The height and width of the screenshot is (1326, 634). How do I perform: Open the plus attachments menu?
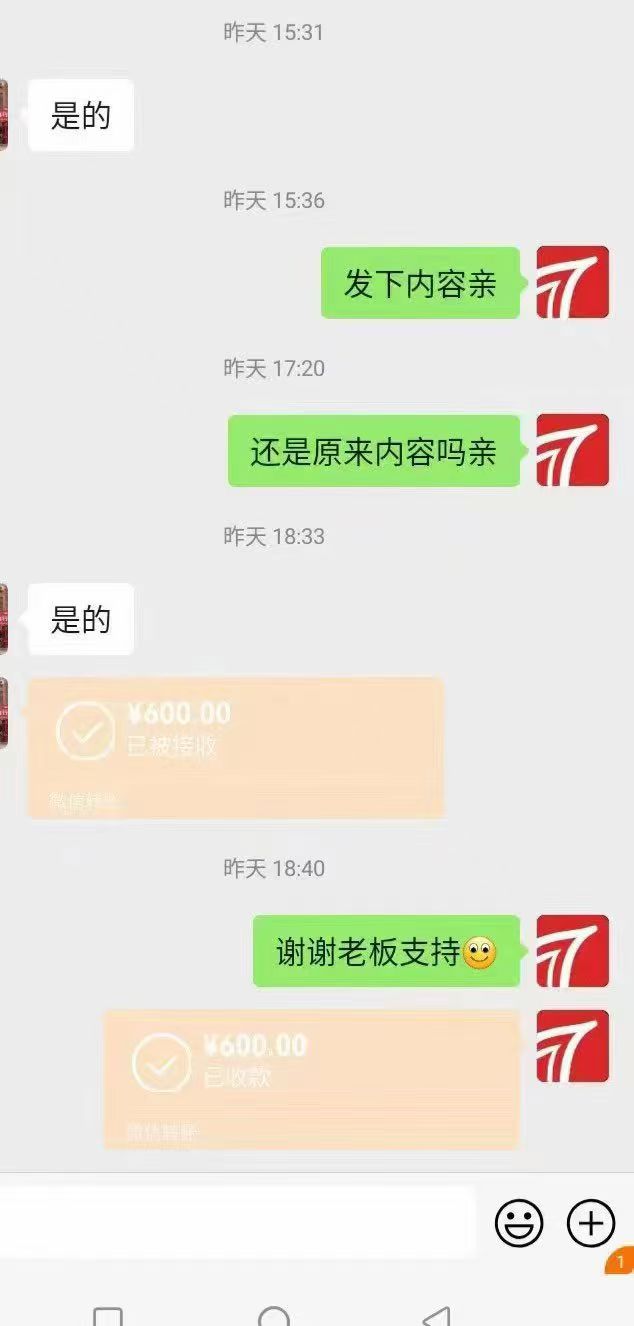pyautogui.click(x=591, y=1222)
